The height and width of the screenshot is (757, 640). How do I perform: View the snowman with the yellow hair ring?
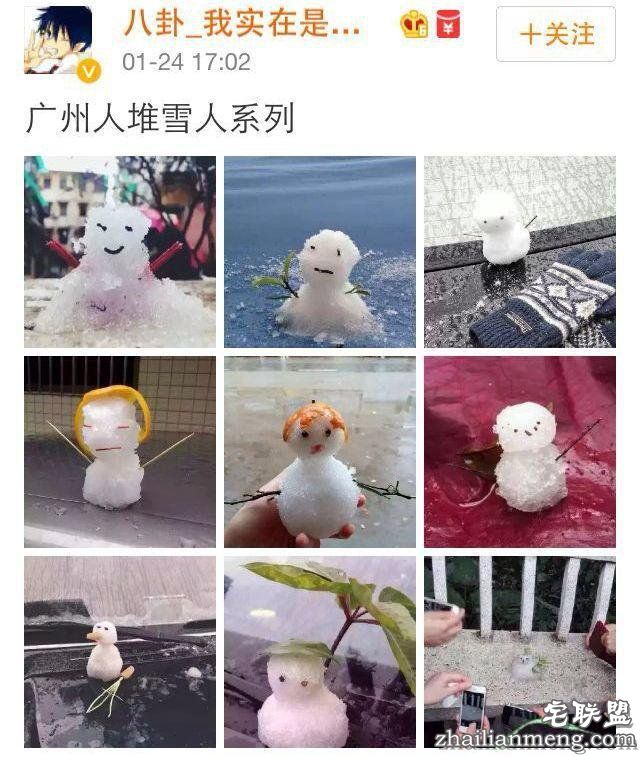119,451
